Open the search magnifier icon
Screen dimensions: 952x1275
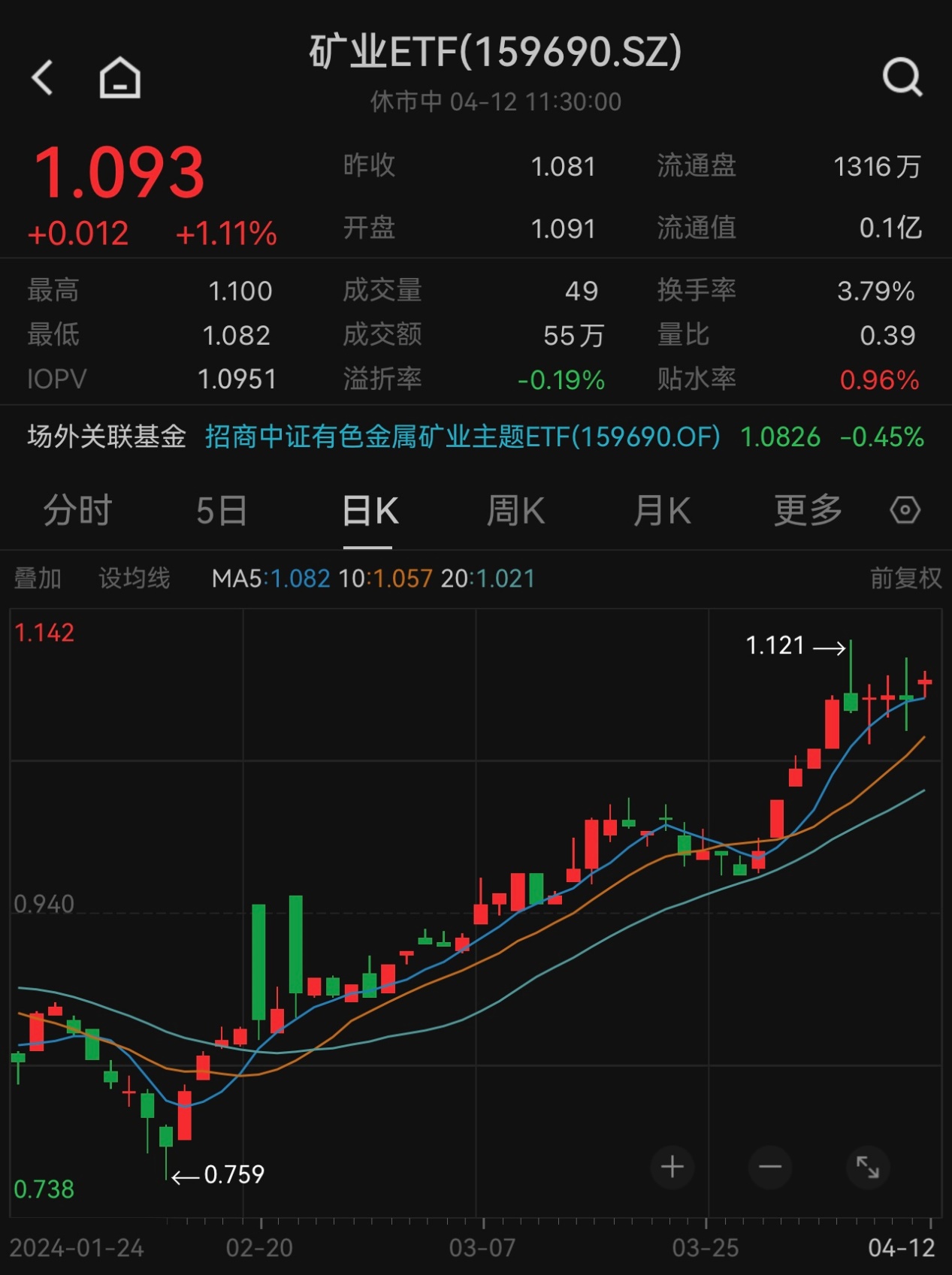(902, 77)
